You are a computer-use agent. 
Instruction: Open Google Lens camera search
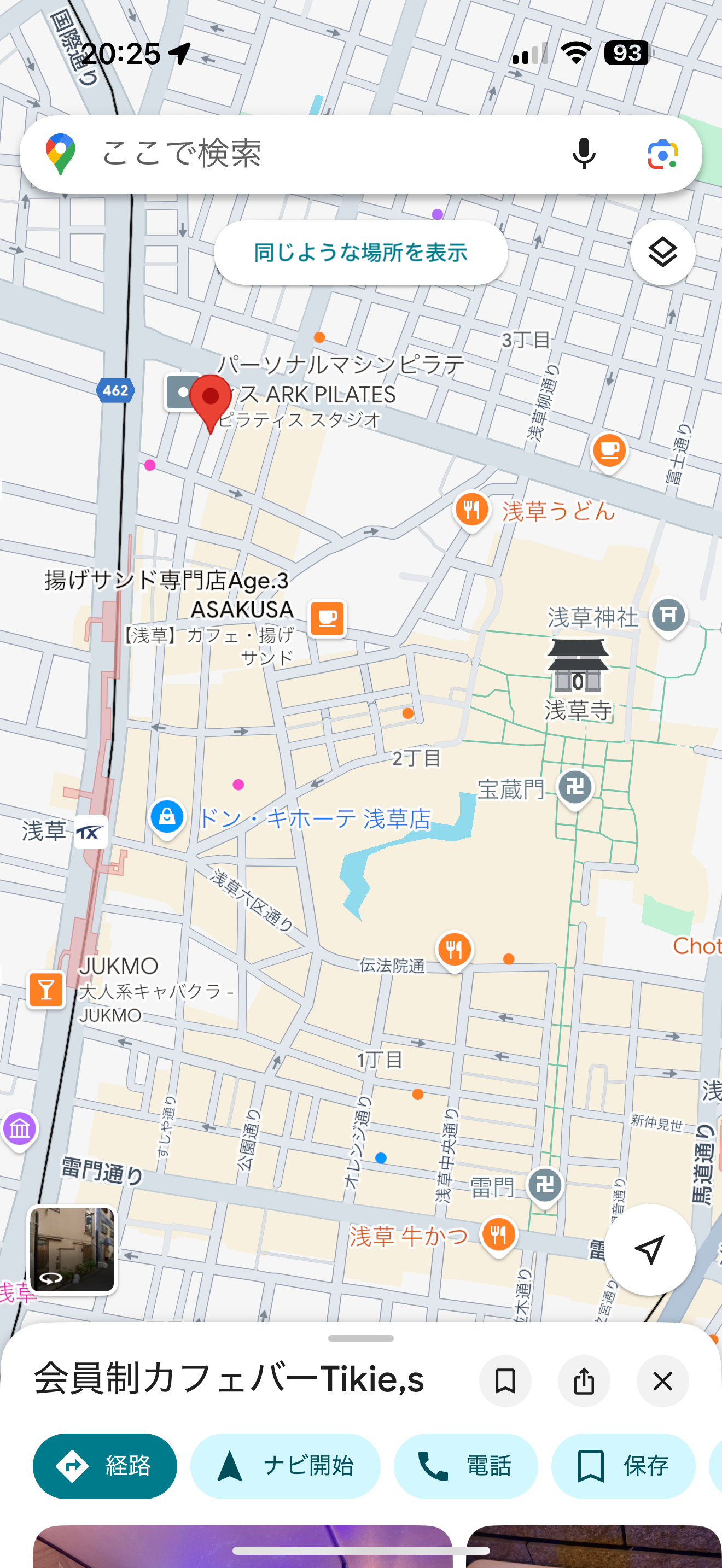tap(662, 154)
